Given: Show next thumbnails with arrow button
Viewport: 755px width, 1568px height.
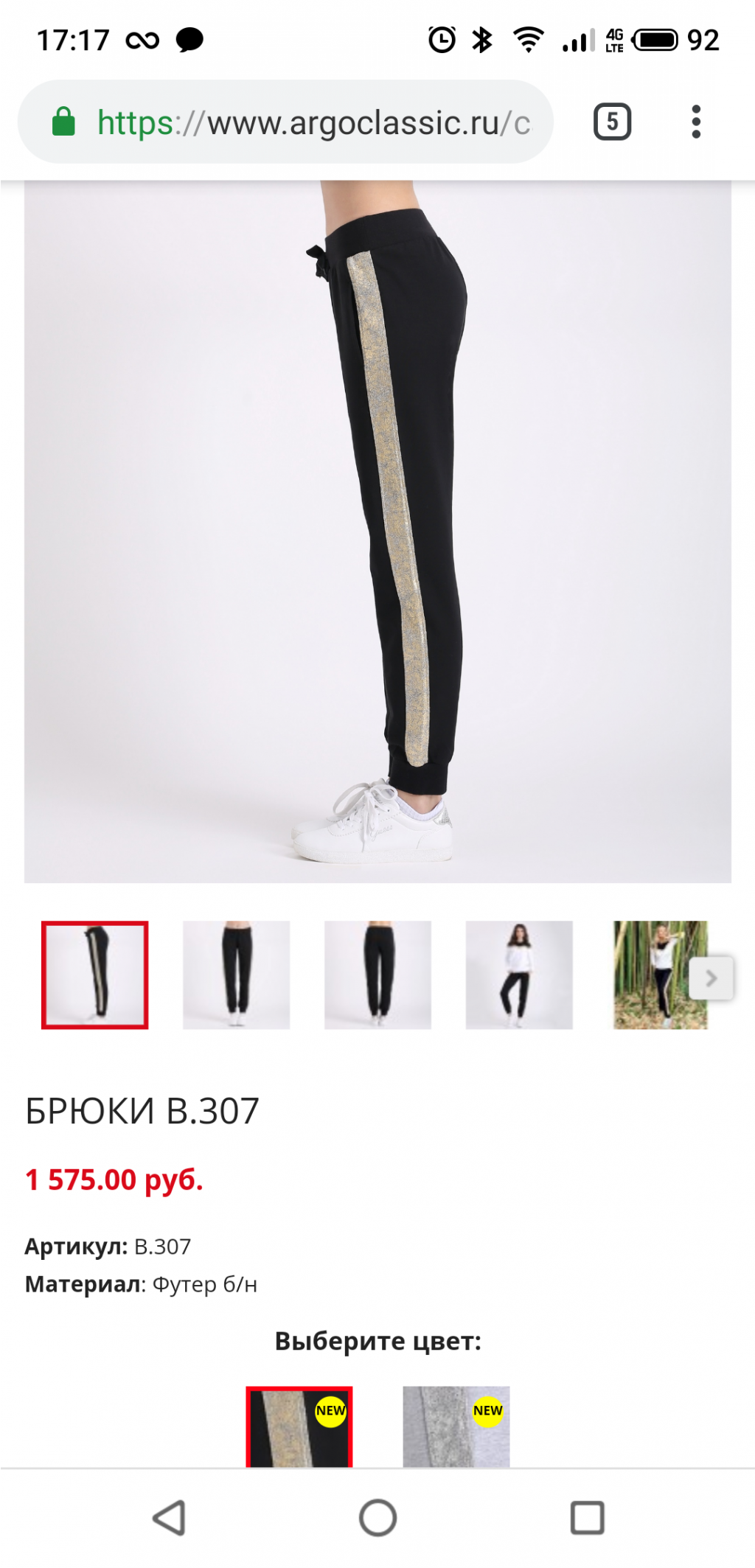Looking at the screenshot, I should [x=711, y=978].
